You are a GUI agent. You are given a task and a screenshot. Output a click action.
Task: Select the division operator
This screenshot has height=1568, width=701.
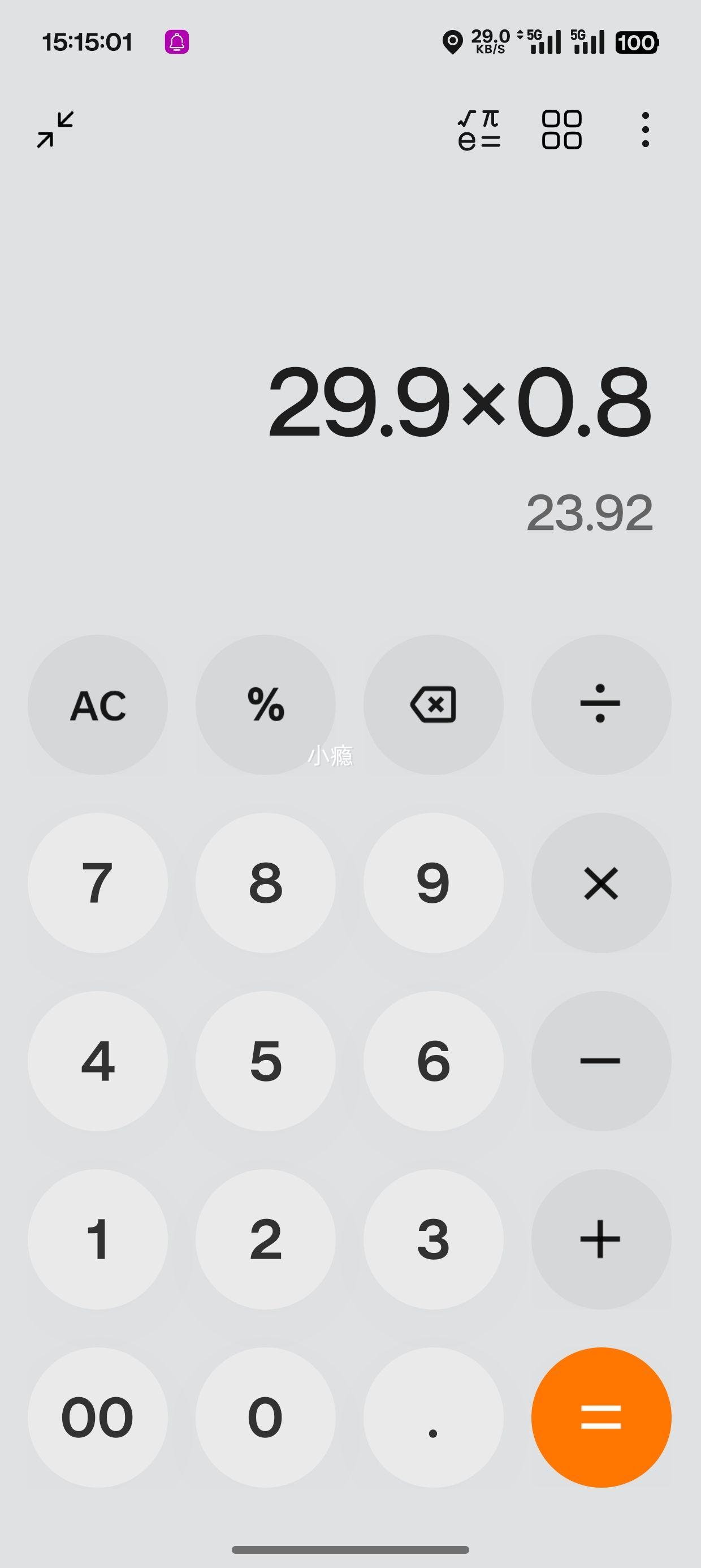[x=600, y=704]
